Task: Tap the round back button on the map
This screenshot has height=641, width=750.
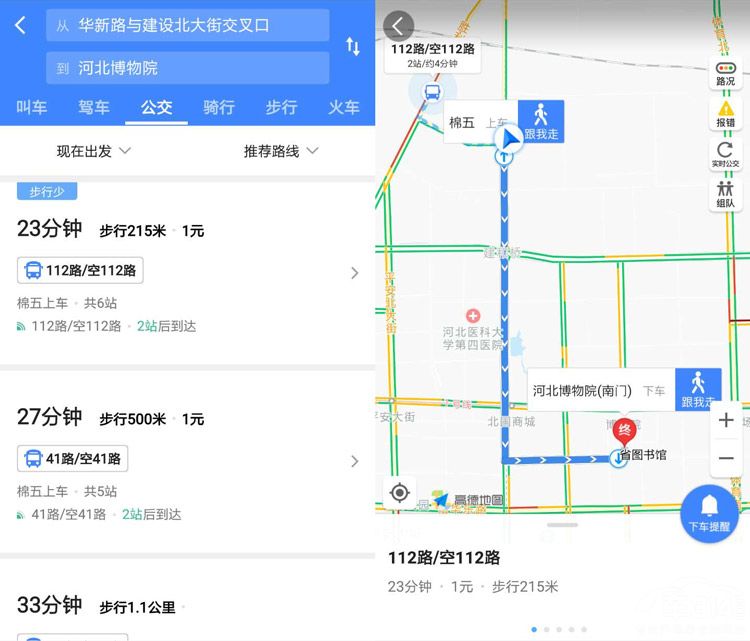Action: (399, 25)
